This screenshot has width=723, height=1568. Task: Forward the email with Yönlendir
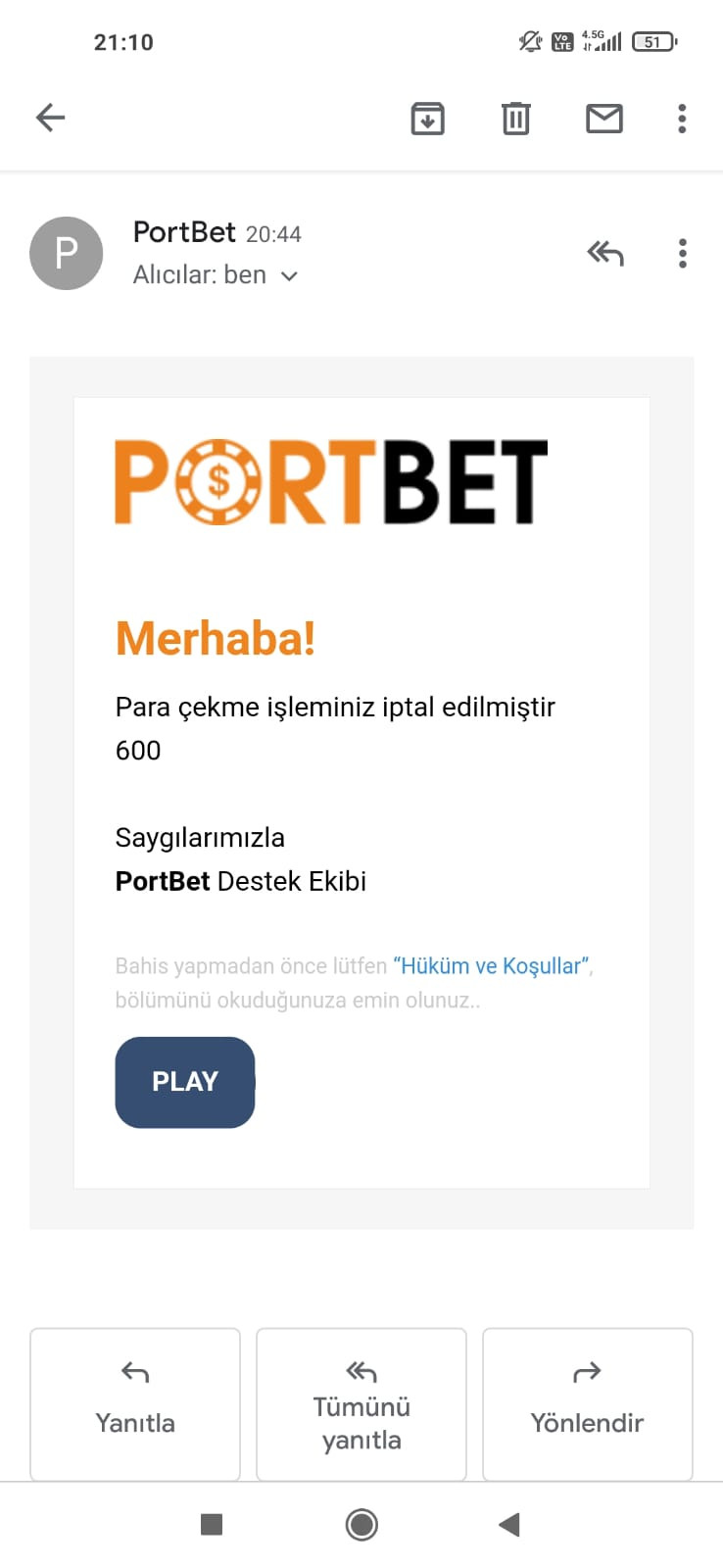point(588,1404)
